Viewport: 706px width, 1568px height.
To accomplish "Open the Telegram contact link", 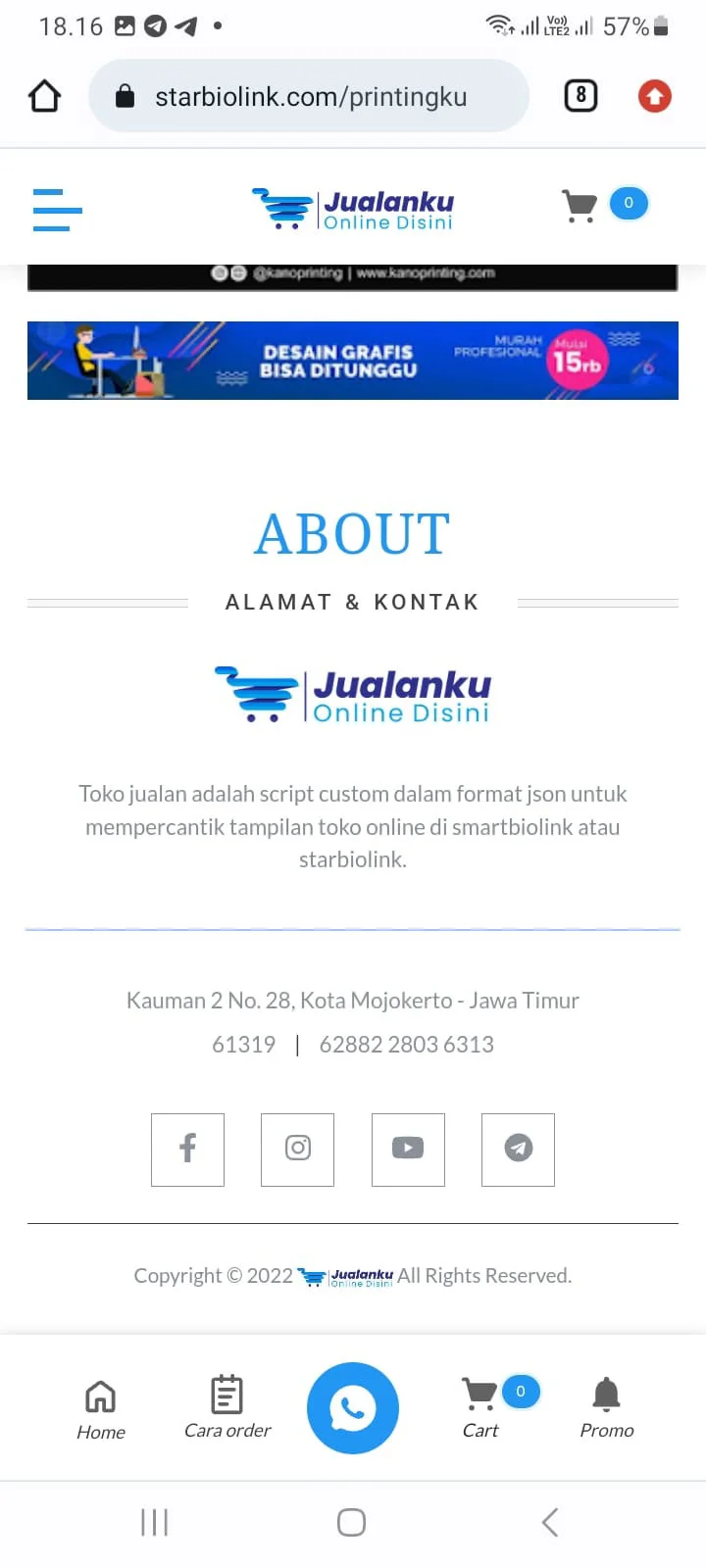I will [x=518, y=1149].
